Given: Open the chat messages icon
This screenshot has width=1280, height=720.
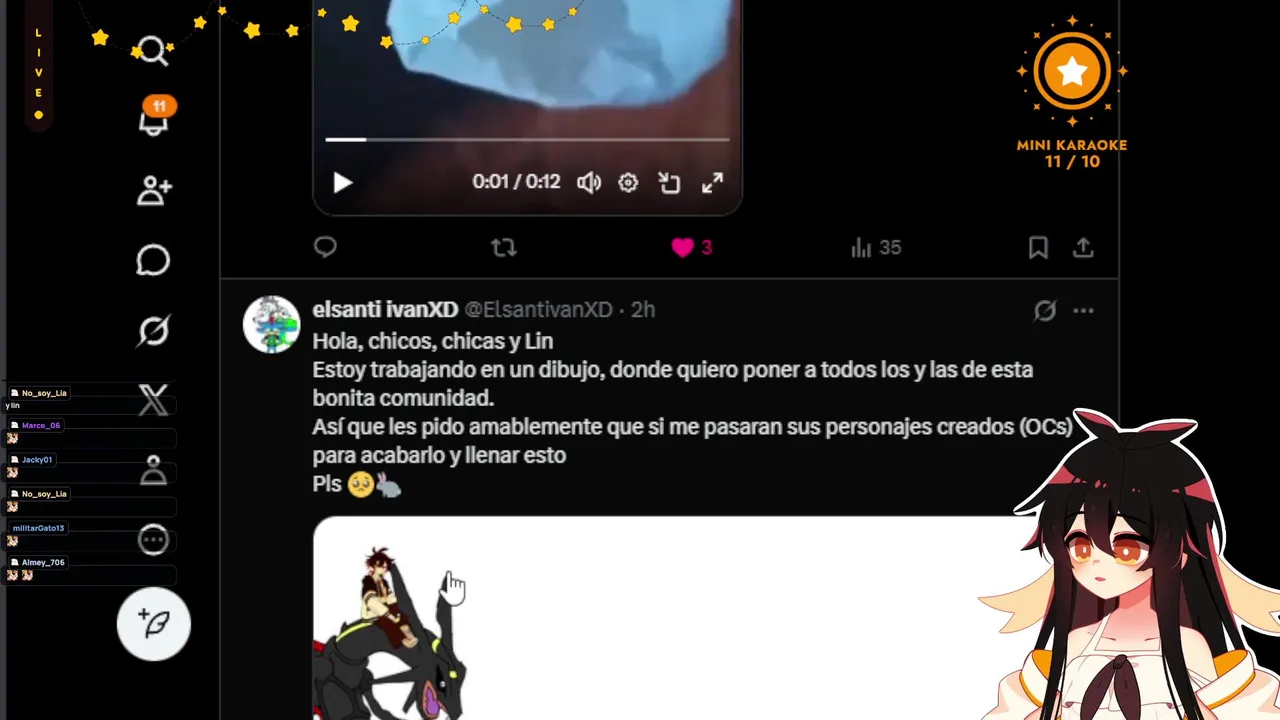Looking at the screenshot, I should tap(153, 261).
